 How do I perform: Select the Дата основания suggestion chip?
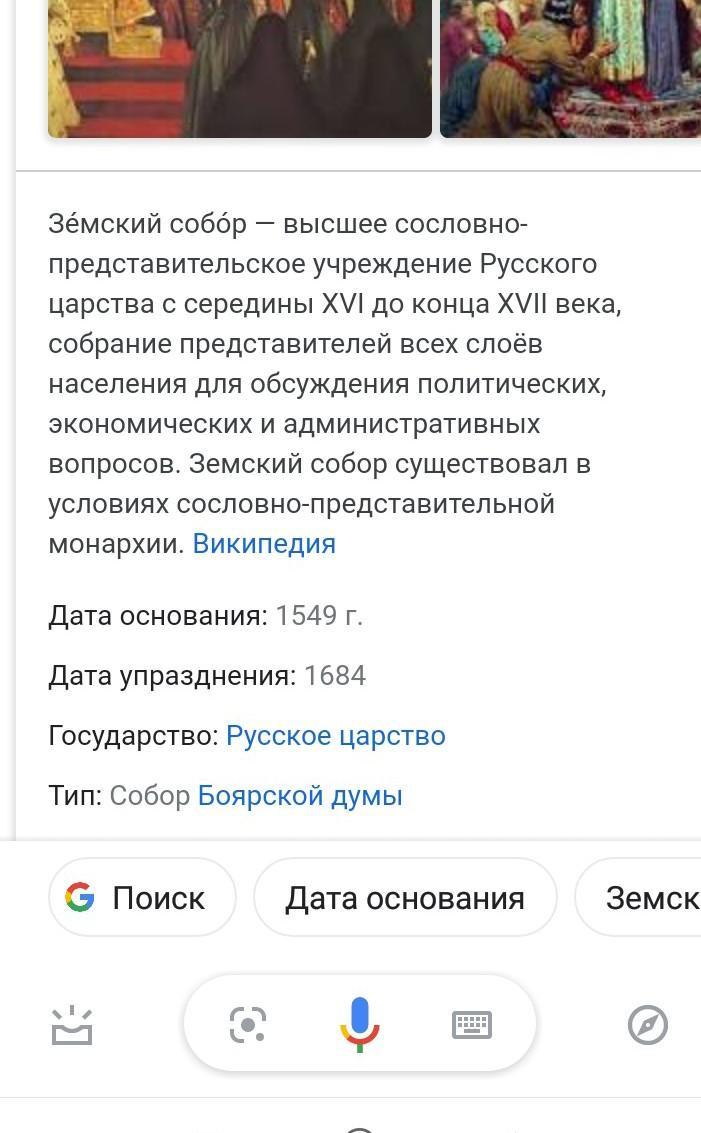tap(405, 897)
